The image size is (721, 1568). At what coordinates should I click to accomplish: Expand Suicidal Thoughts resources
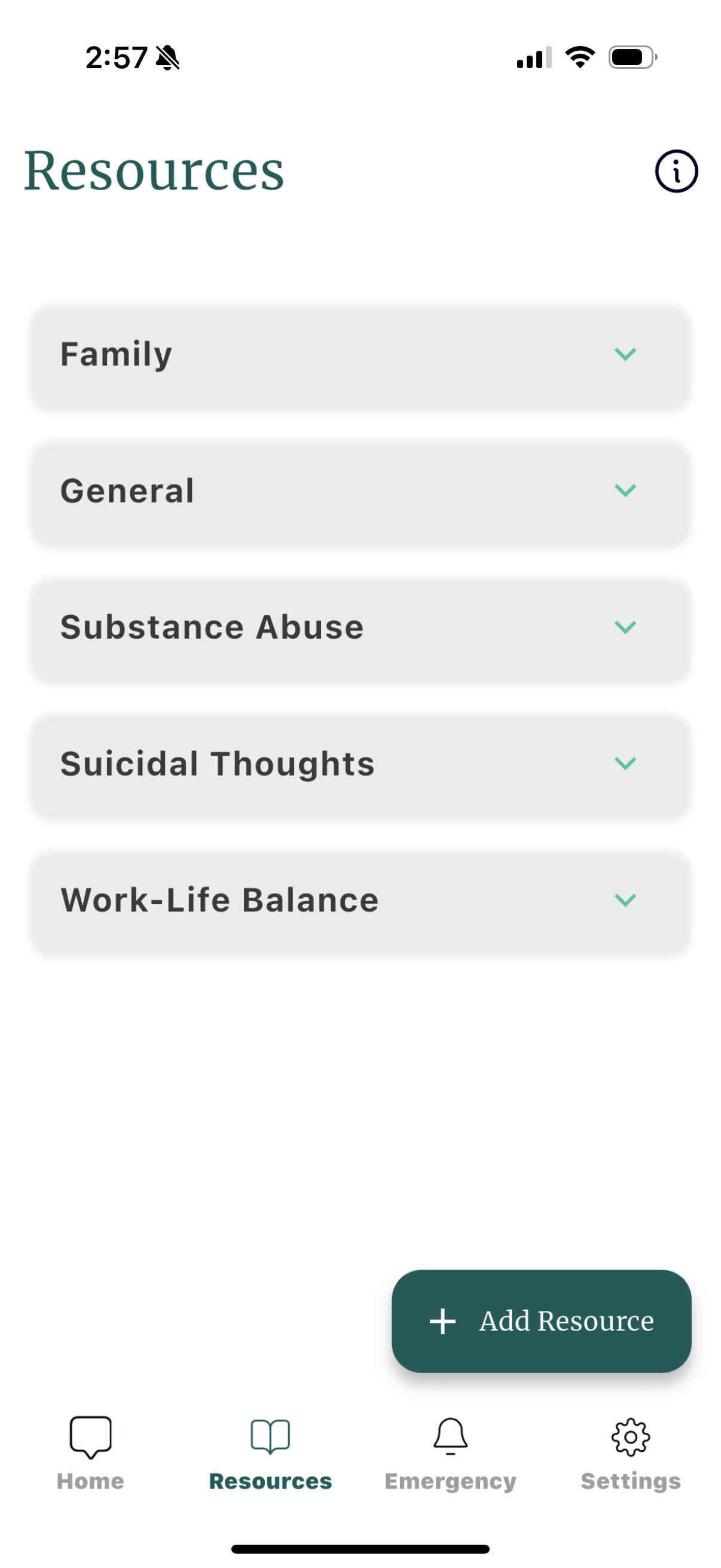[360, 764]
